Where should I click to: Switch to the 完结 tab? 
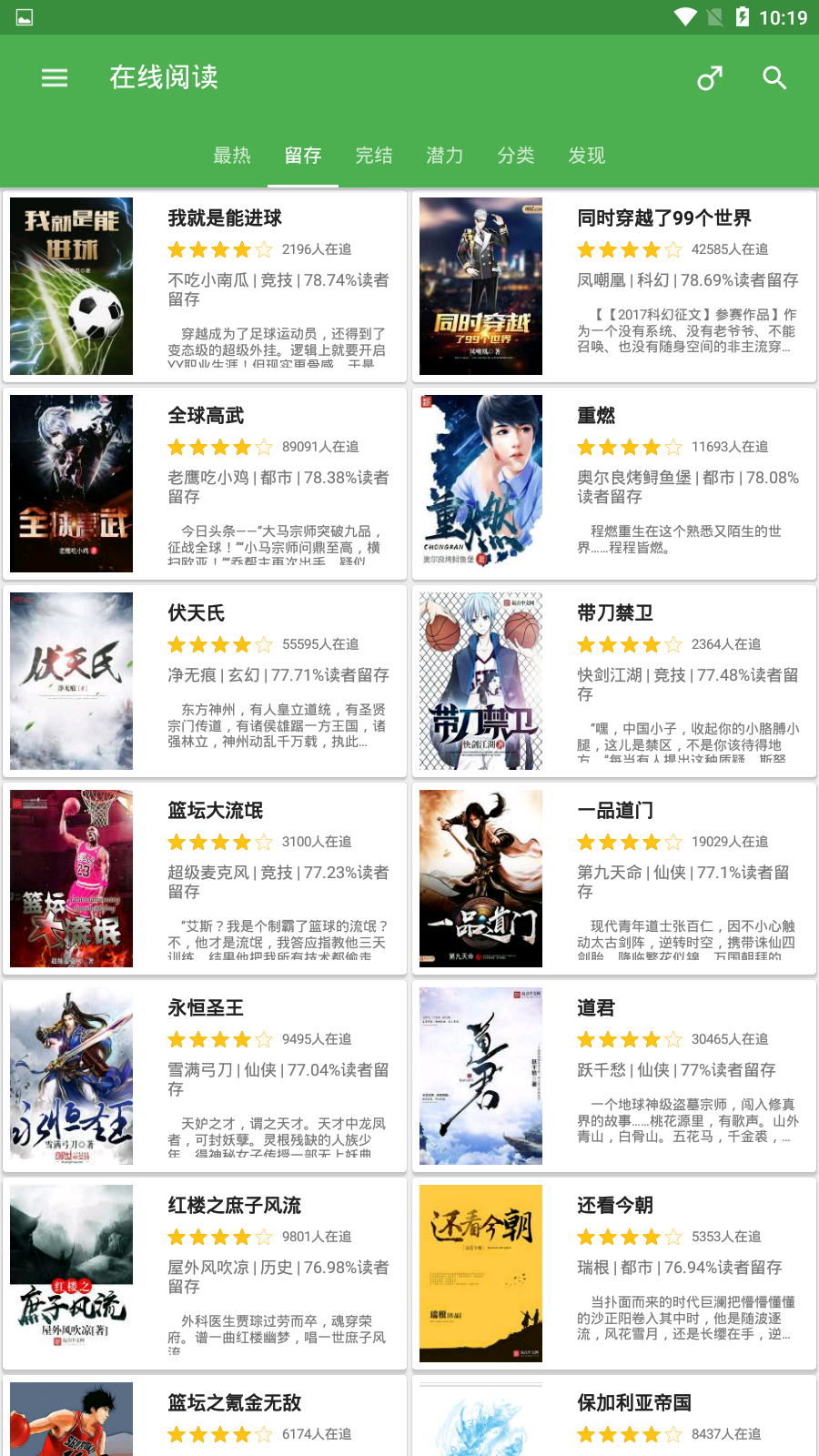[374, 156]
